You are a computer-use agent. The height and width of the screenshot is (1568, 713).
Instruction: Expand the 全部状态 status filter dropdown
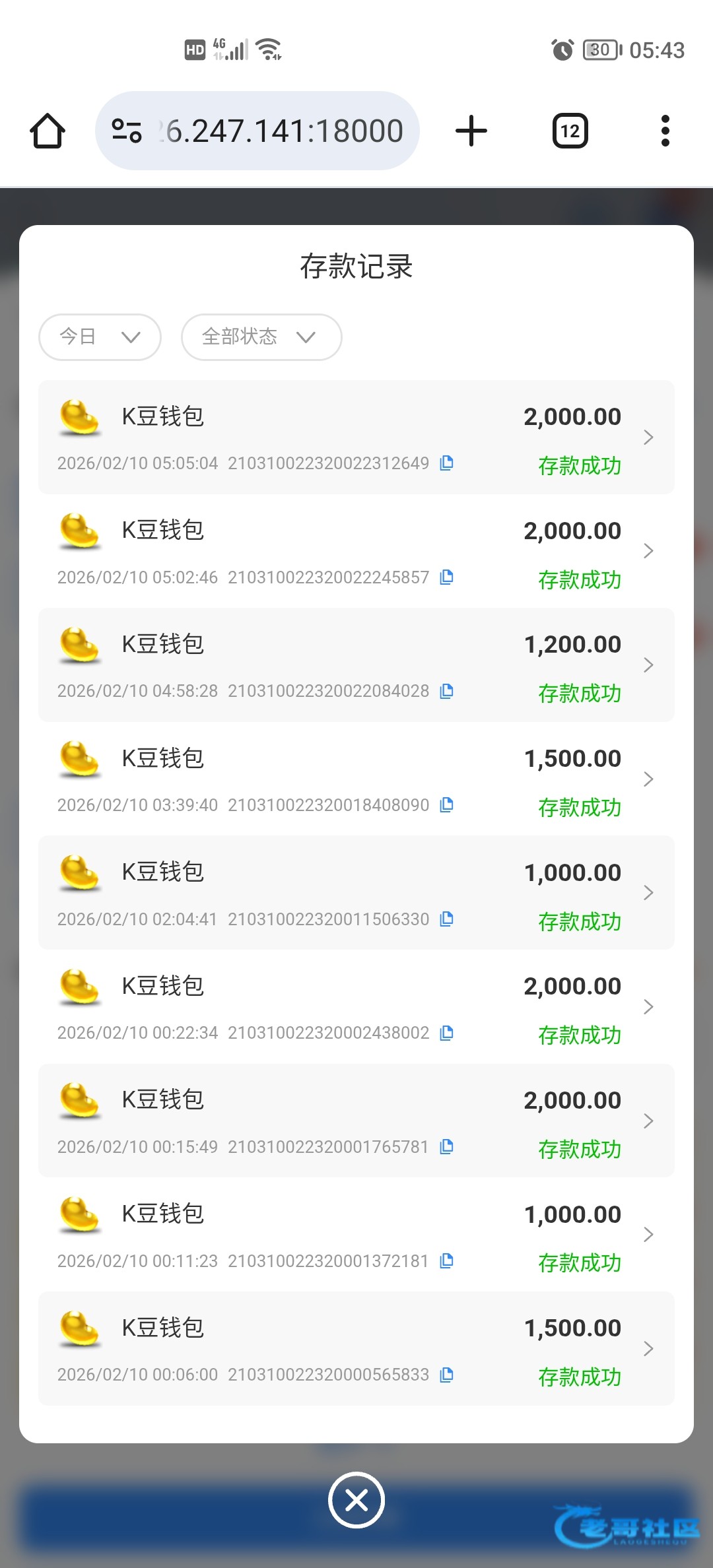(x=261, y=337)
